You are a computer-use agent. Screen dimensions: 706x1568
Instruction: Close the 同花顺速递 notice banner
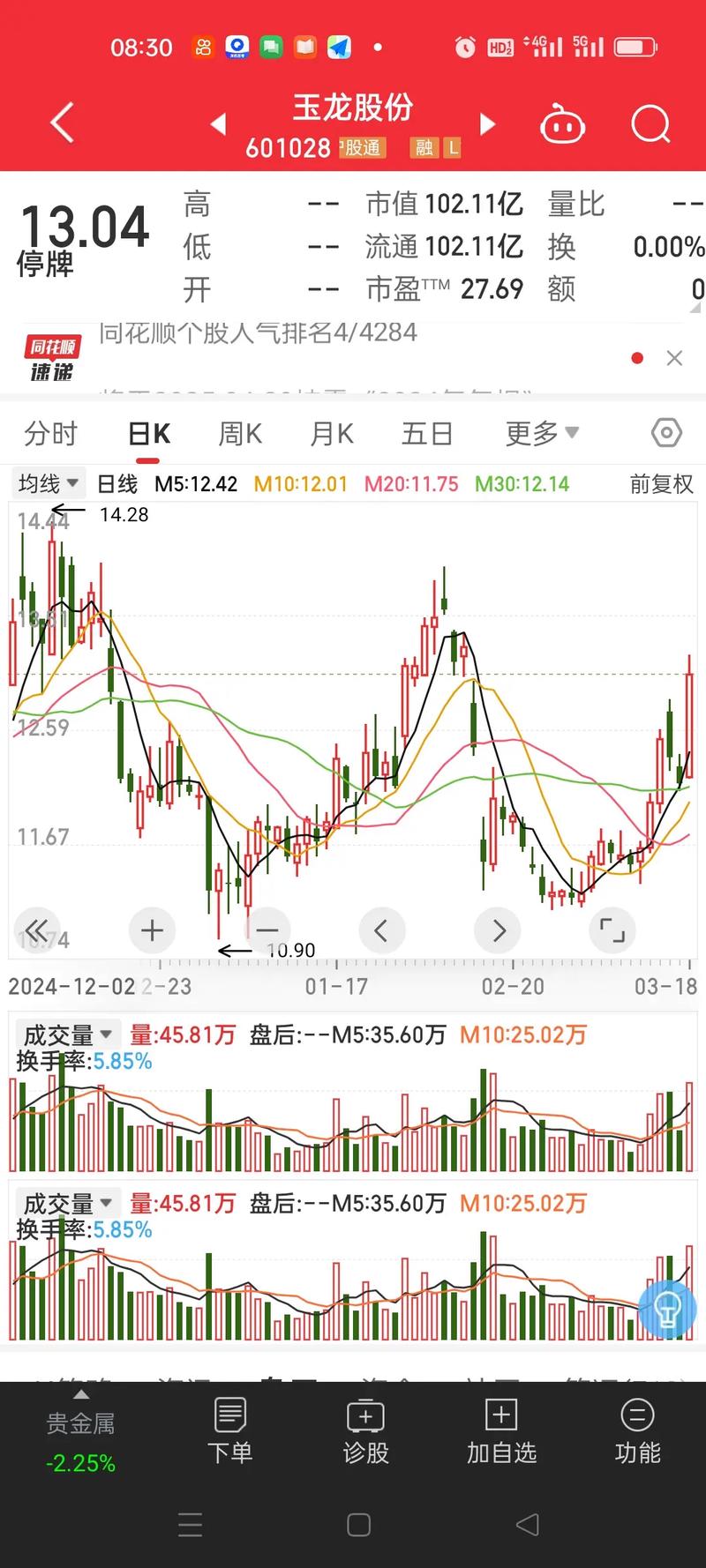(674, 358)
